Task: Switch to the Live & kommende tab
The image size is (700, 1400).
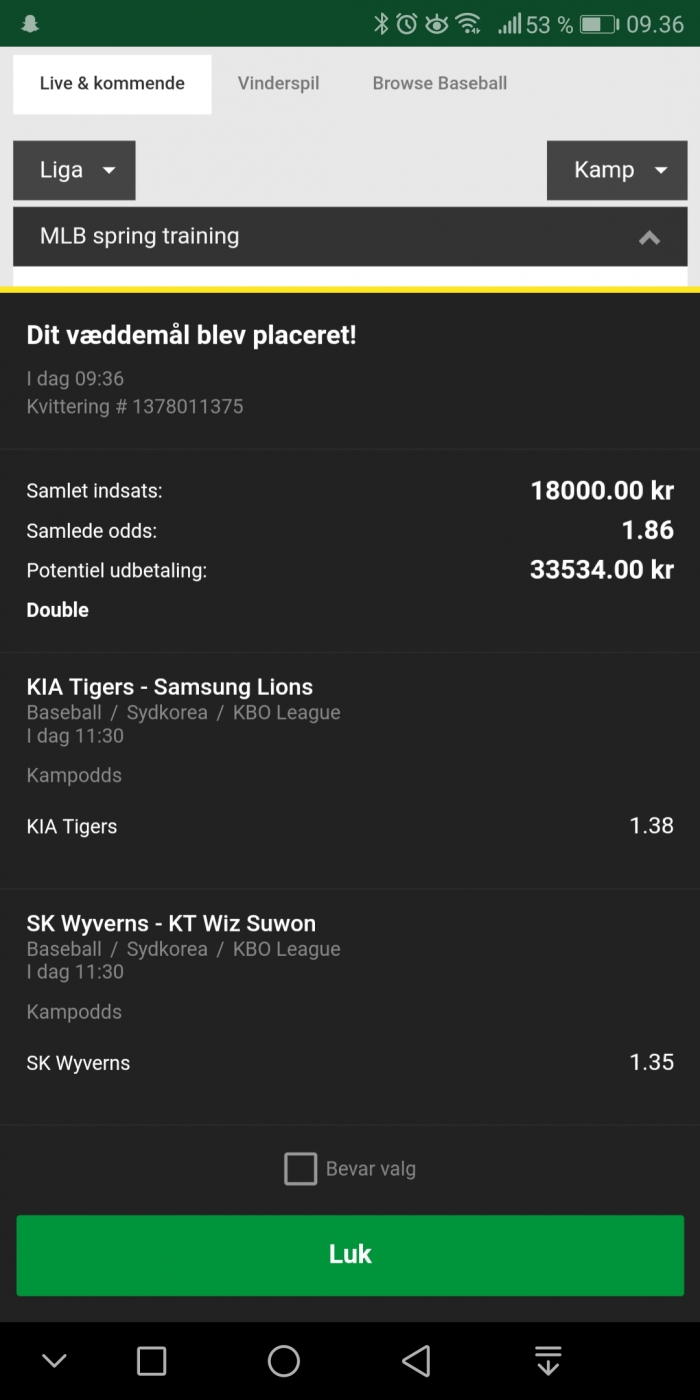Action: pyautogui.click(x=112, y=84)
